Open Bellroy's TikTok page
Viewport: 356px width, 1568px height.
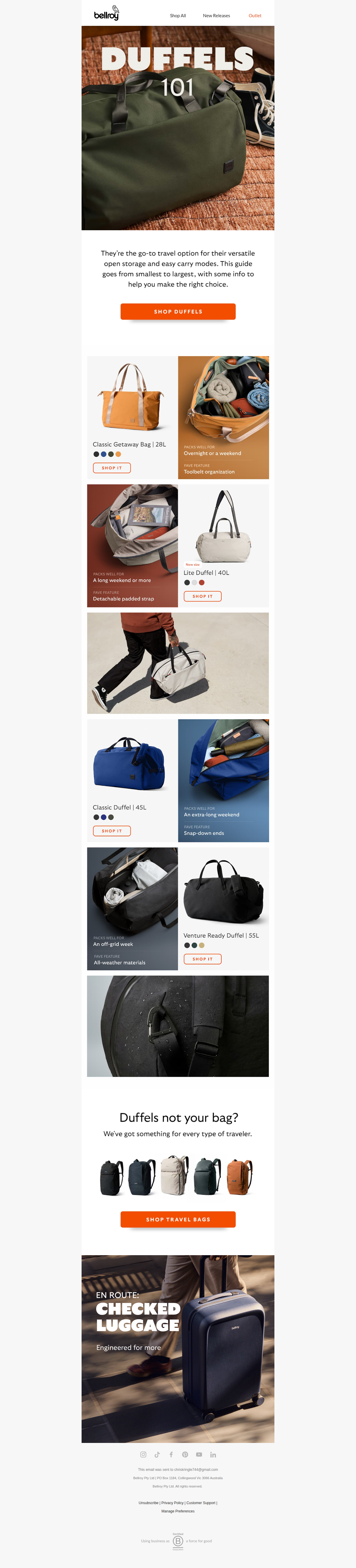[x=157, y=1455]
